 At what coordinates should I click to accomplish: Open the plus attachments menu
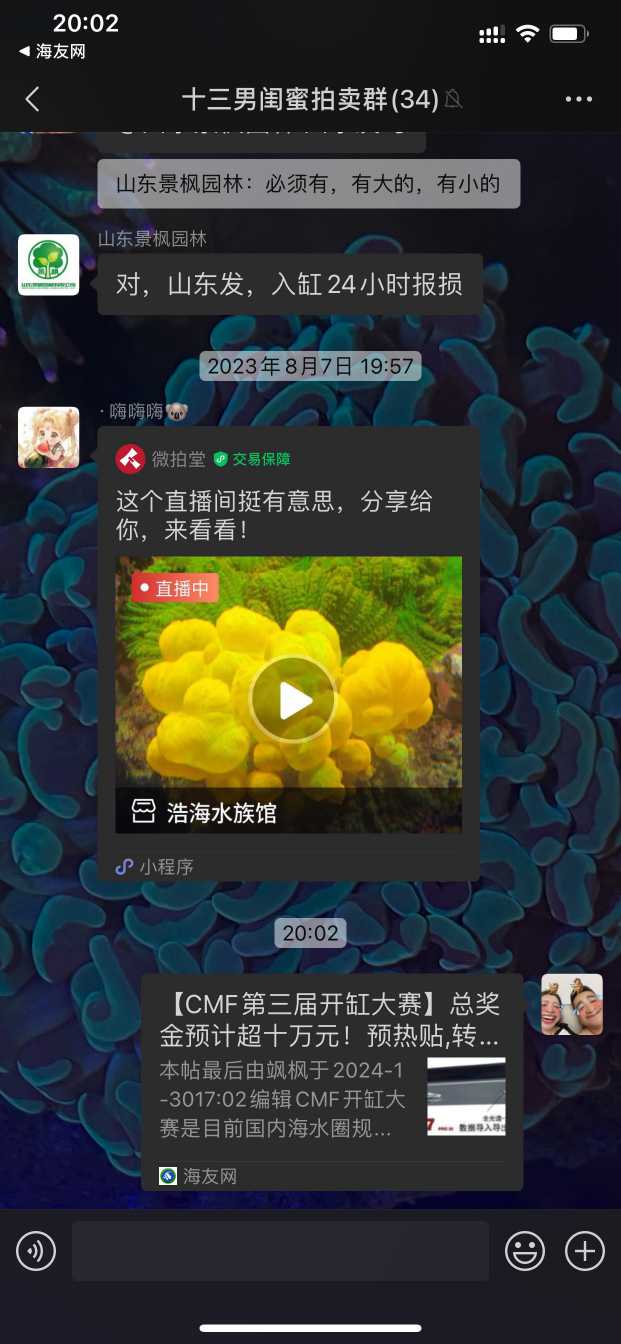(x=585, y=1250)
